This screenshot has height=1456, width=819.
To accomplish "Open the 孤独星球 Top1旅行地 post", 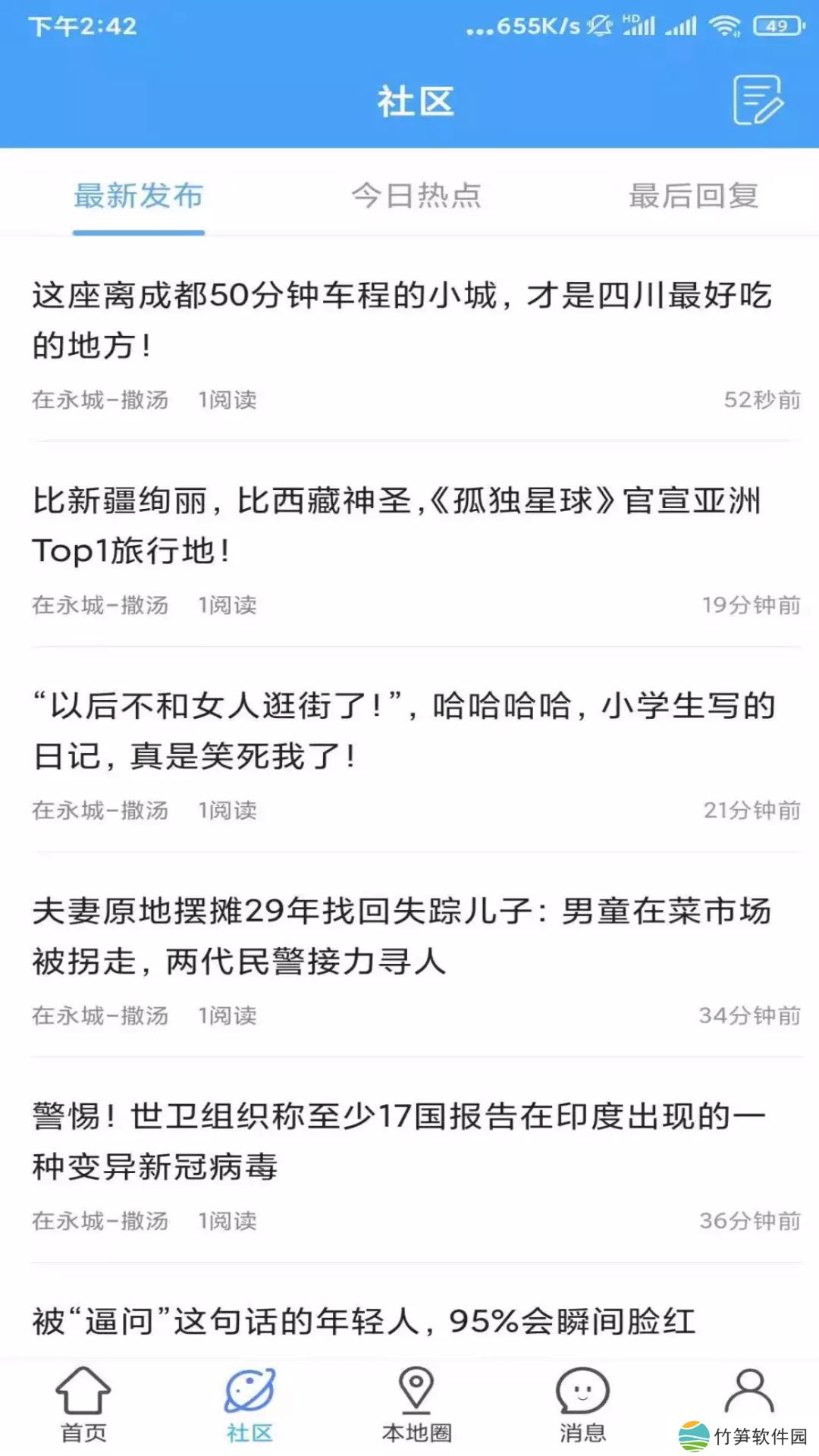I will click(396, 526).
